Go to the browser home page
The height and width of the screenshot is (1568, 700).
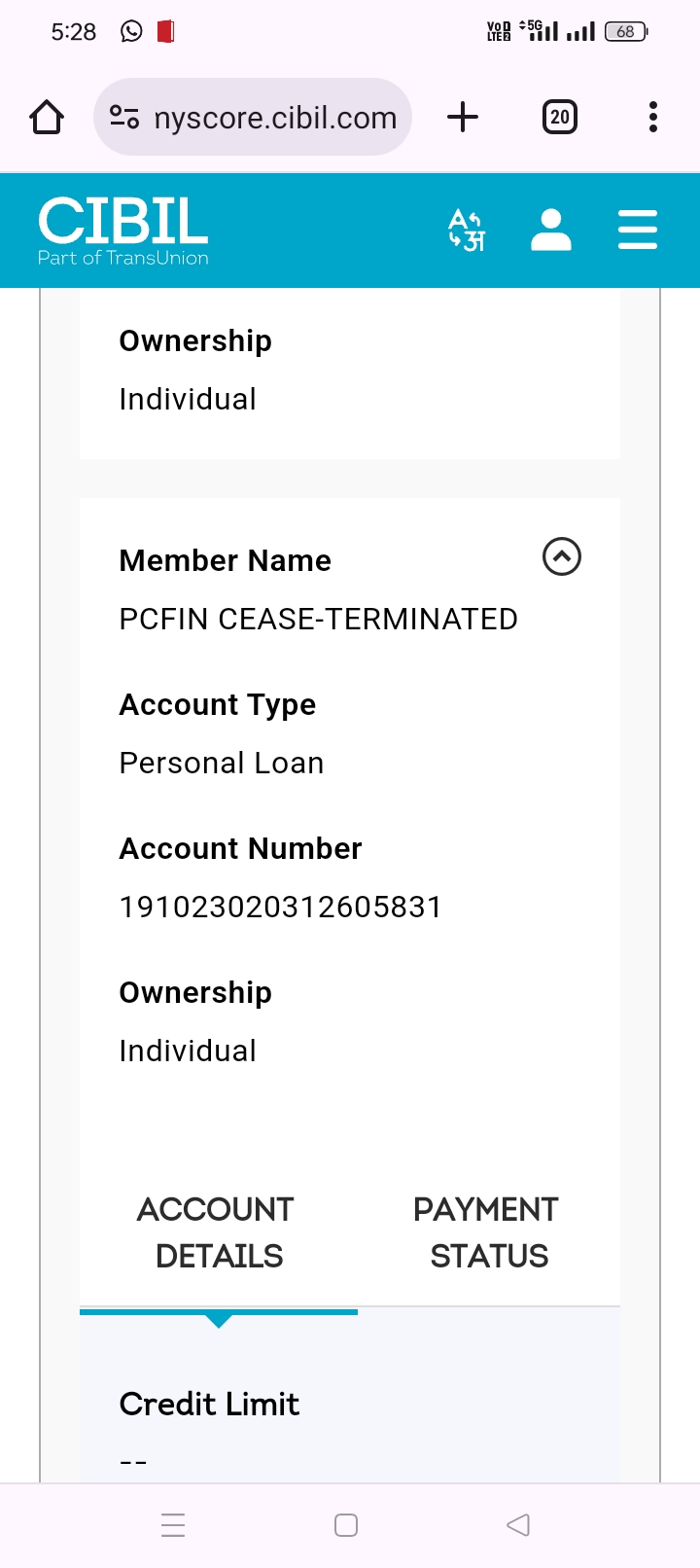click(47, 118)
